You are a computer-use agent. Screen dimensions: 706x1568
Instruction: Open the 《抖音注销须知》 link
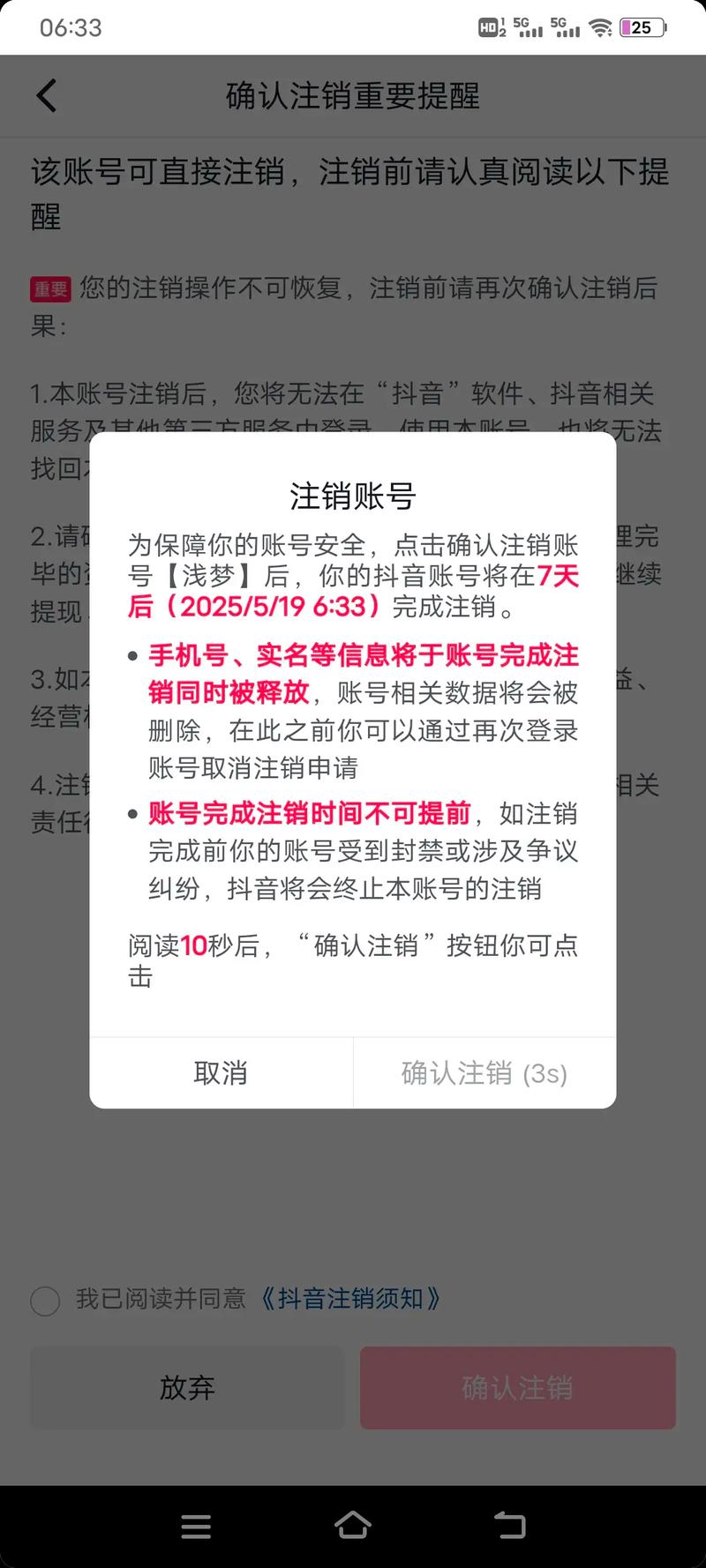(350, 1299)
